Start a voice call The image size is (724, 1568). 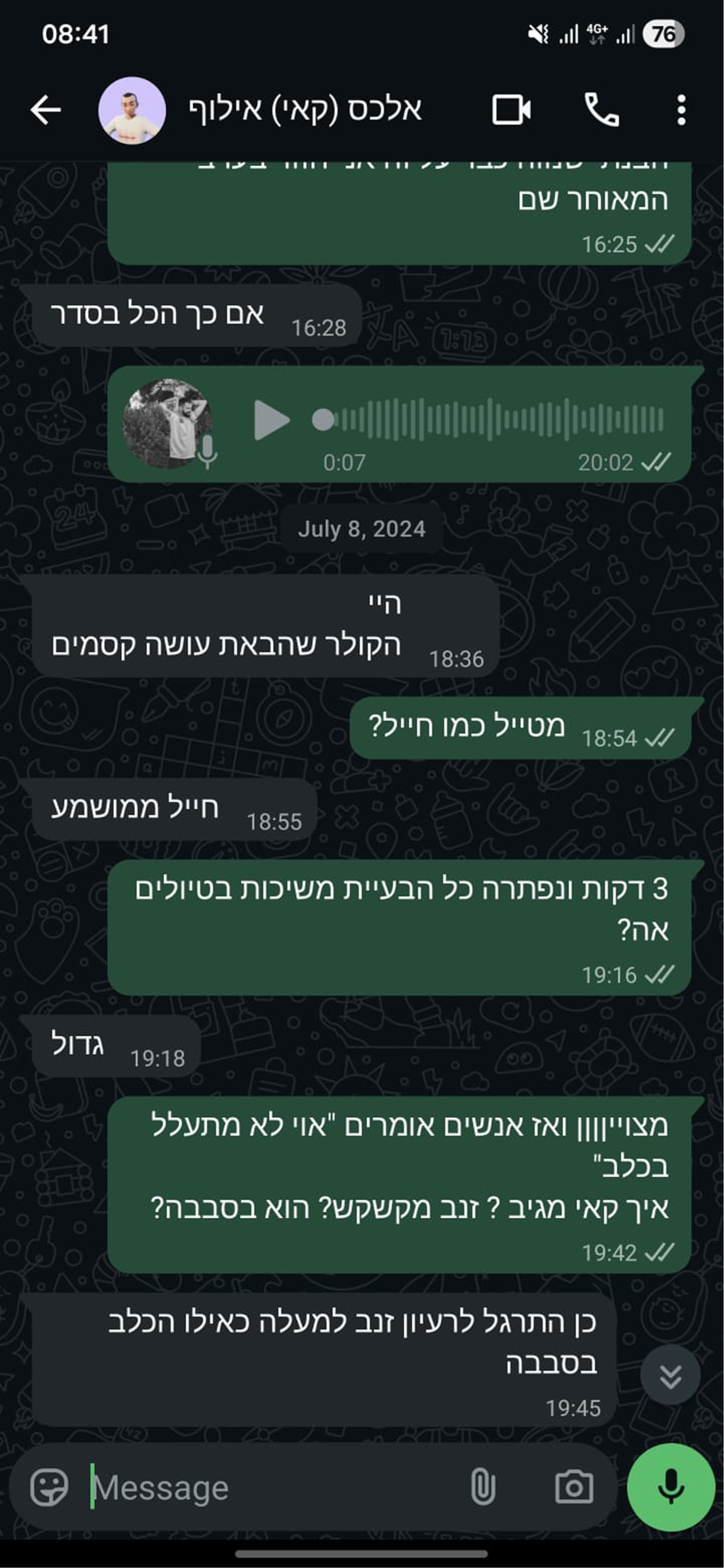coord(601,111)
